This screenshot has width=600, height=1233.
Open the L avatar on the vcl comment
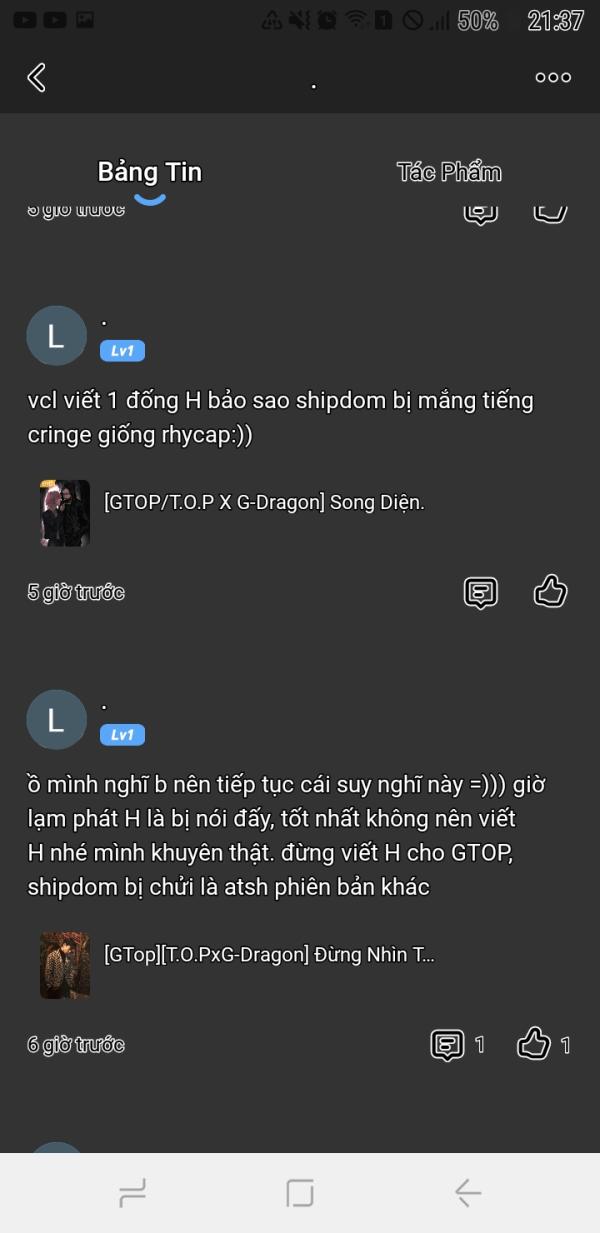click(56, 336)
